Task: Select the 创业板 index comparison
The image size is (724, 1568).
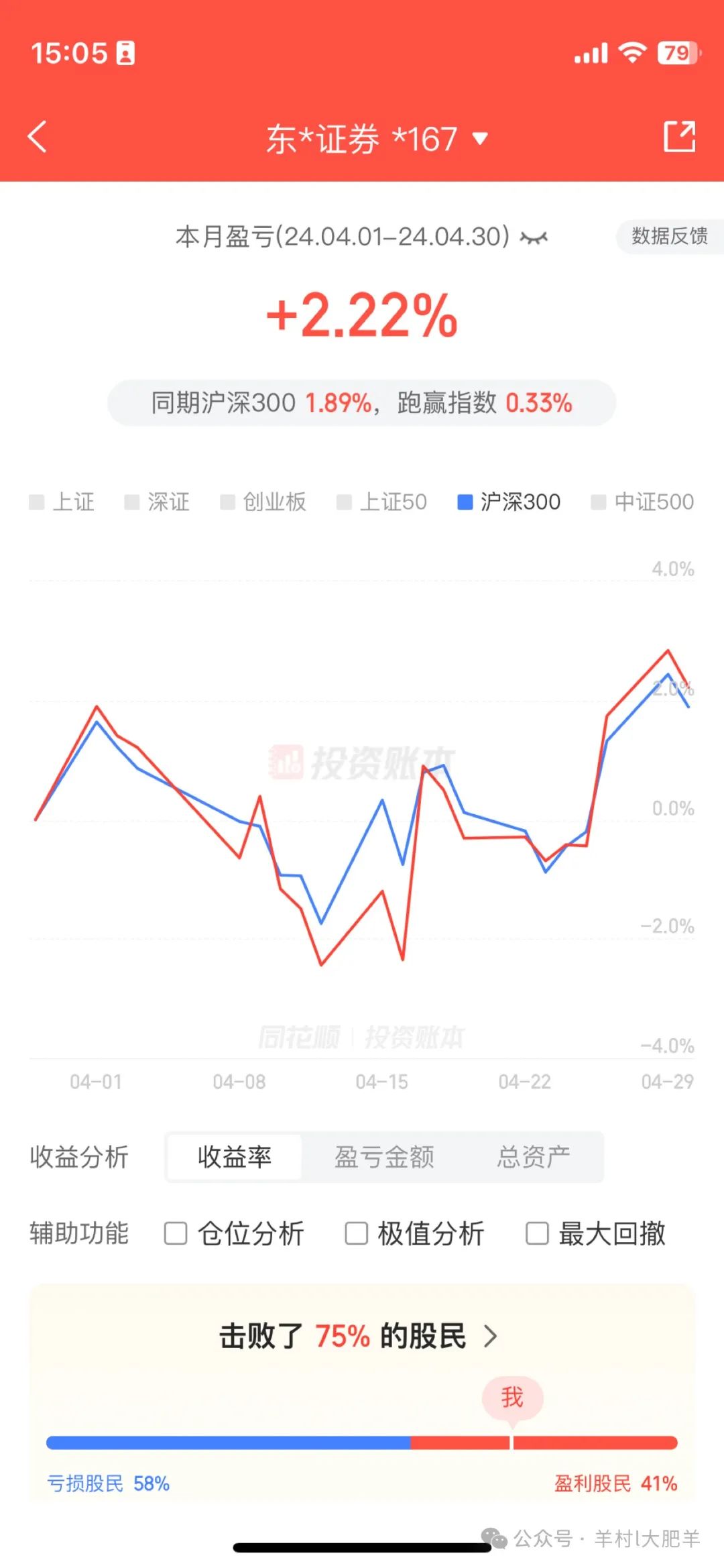Action: (263, 502)
